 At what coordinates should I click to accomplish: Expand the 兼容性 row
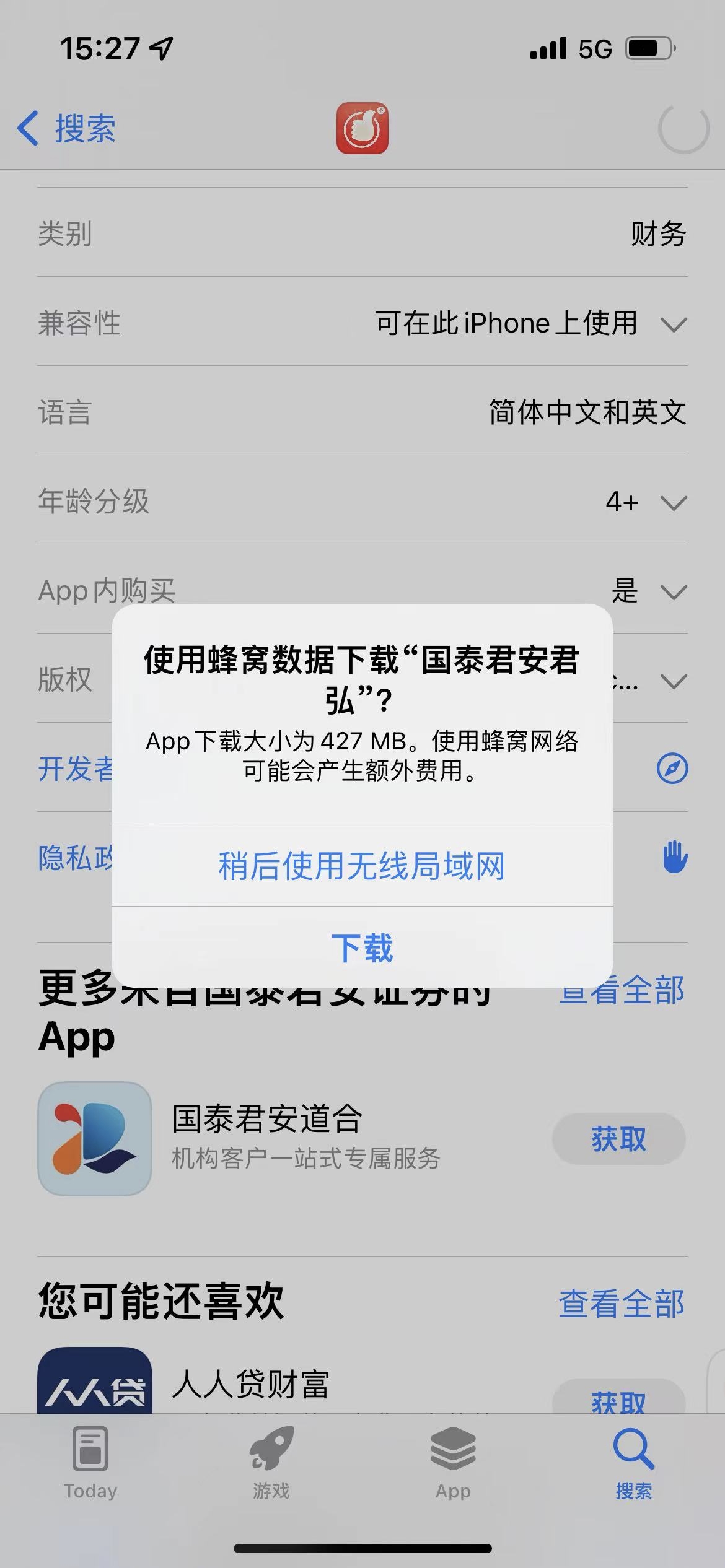click(x=674, y=324)
